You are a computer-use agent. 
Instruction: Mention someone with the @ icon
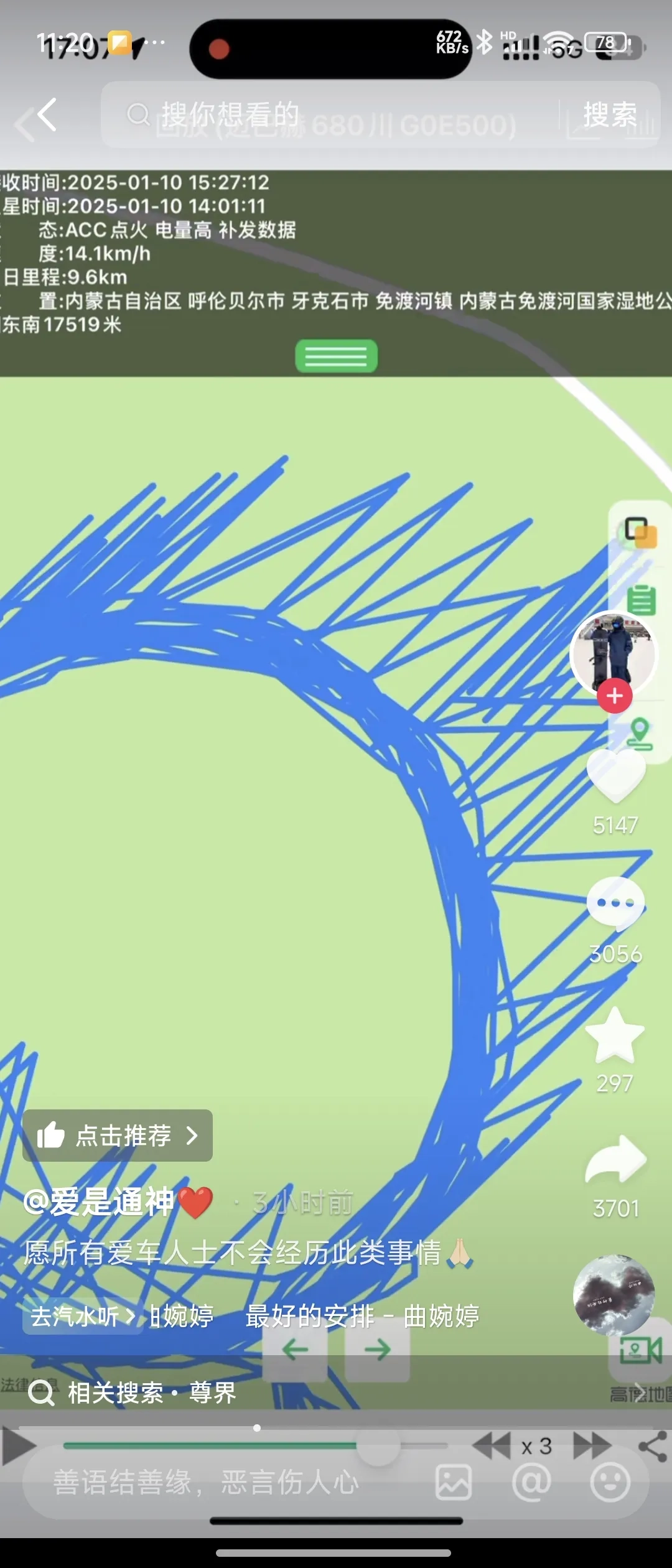coord(531,1482)
